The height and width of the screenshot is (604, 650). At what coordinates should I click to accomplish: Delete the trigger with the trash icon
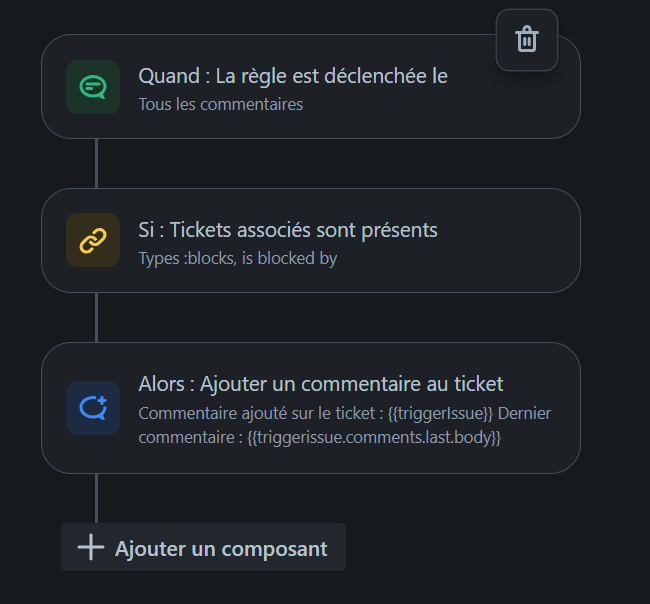pyautogui.click(x=526, y=40)
